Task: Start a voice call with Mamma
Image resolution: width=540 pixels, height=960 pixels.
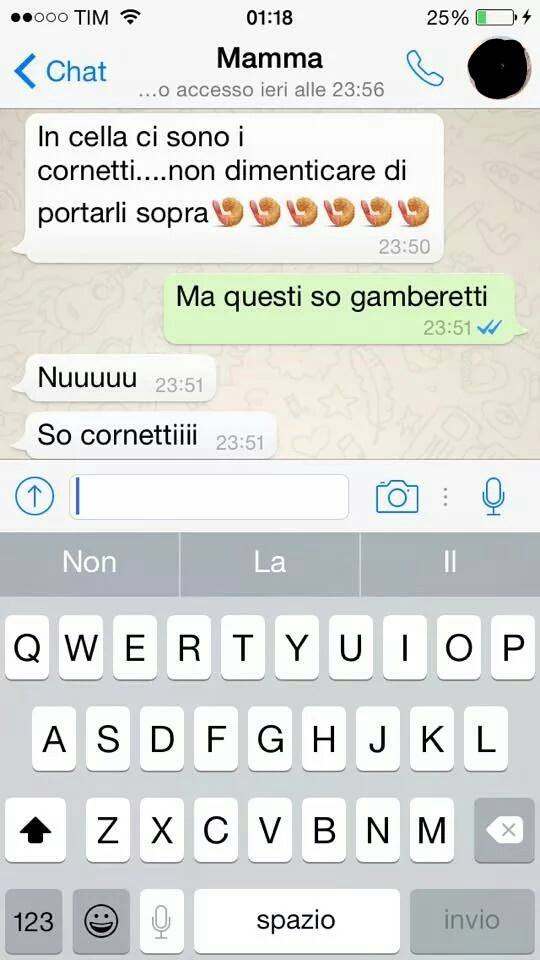Action: coord(424,68)
